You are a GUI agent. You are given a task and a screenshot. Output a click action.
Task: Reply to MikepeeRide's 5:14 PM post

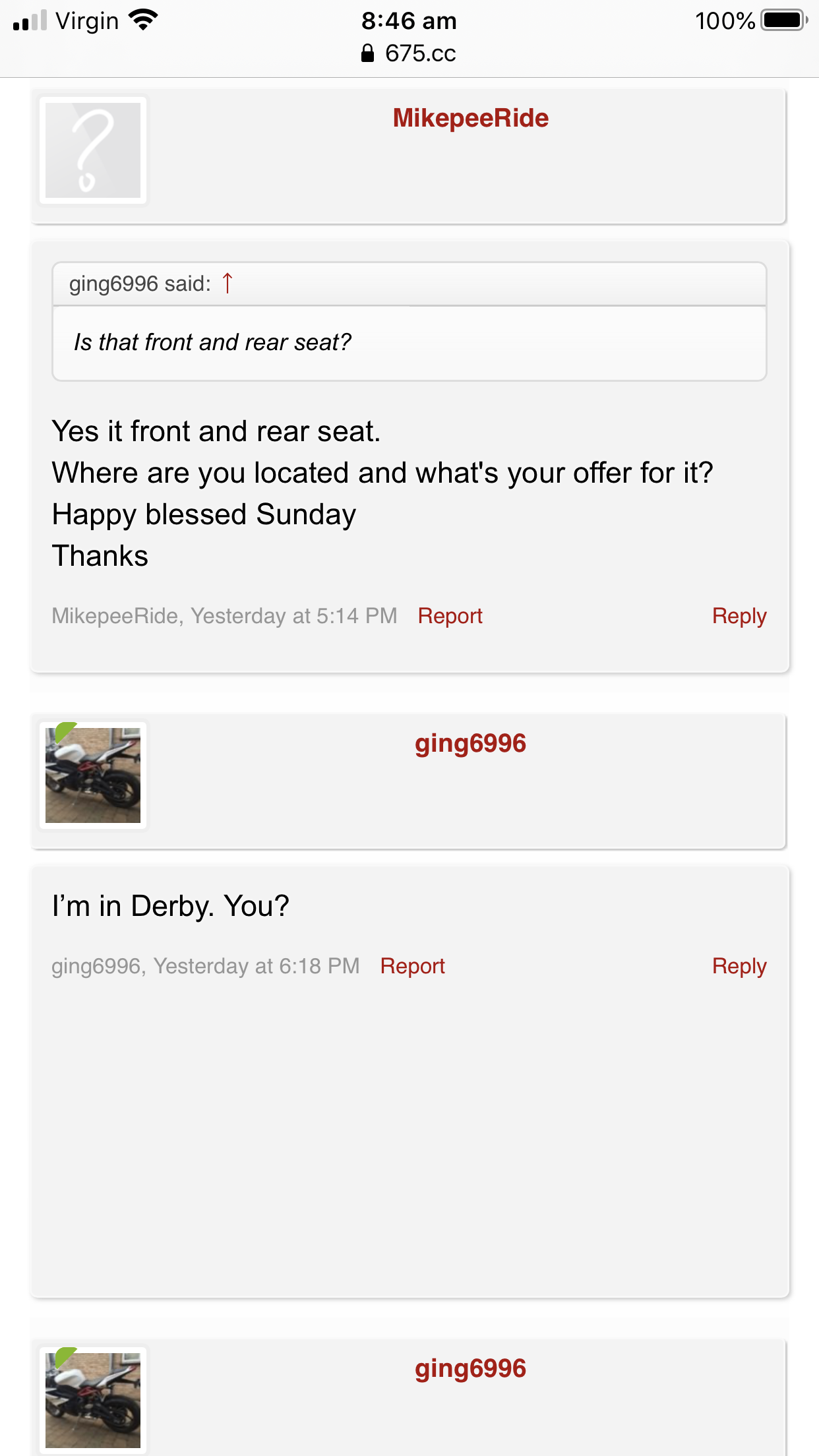click(x=739, y=616)
